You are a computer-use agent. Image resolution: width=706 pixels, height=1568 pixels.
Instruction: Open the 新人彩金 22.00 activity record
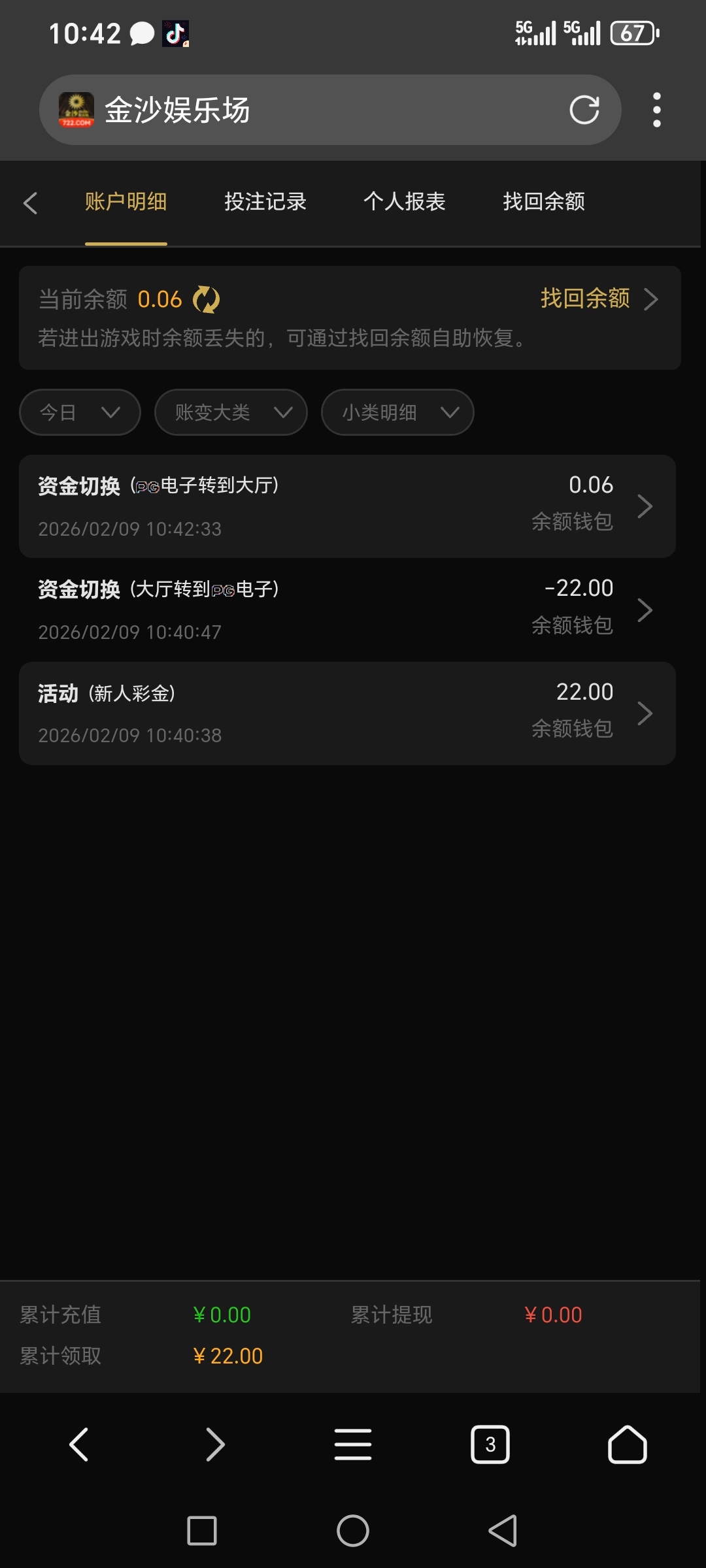[347, 713]
